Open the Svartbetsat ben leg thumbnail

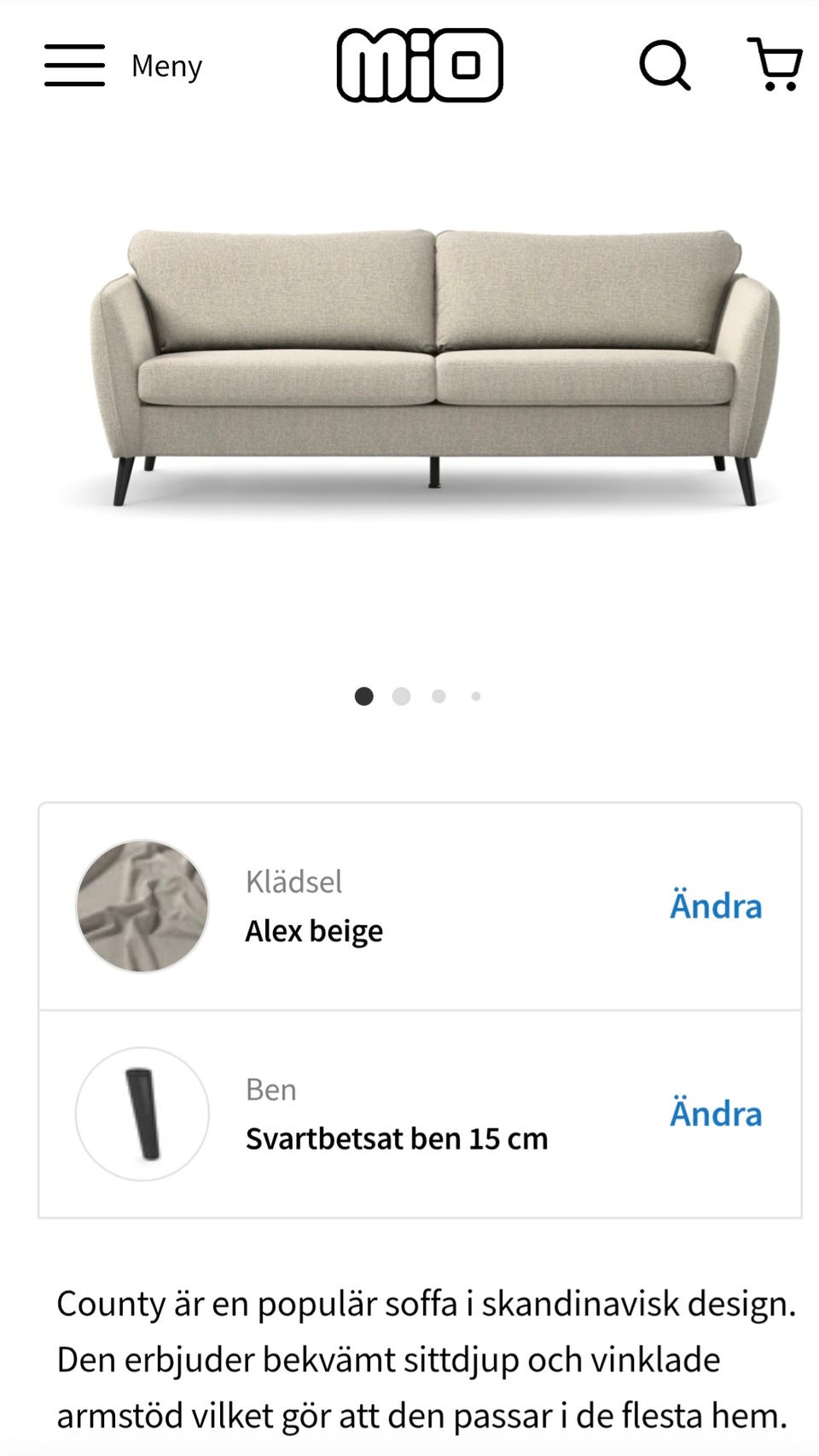coord(142,1114)
